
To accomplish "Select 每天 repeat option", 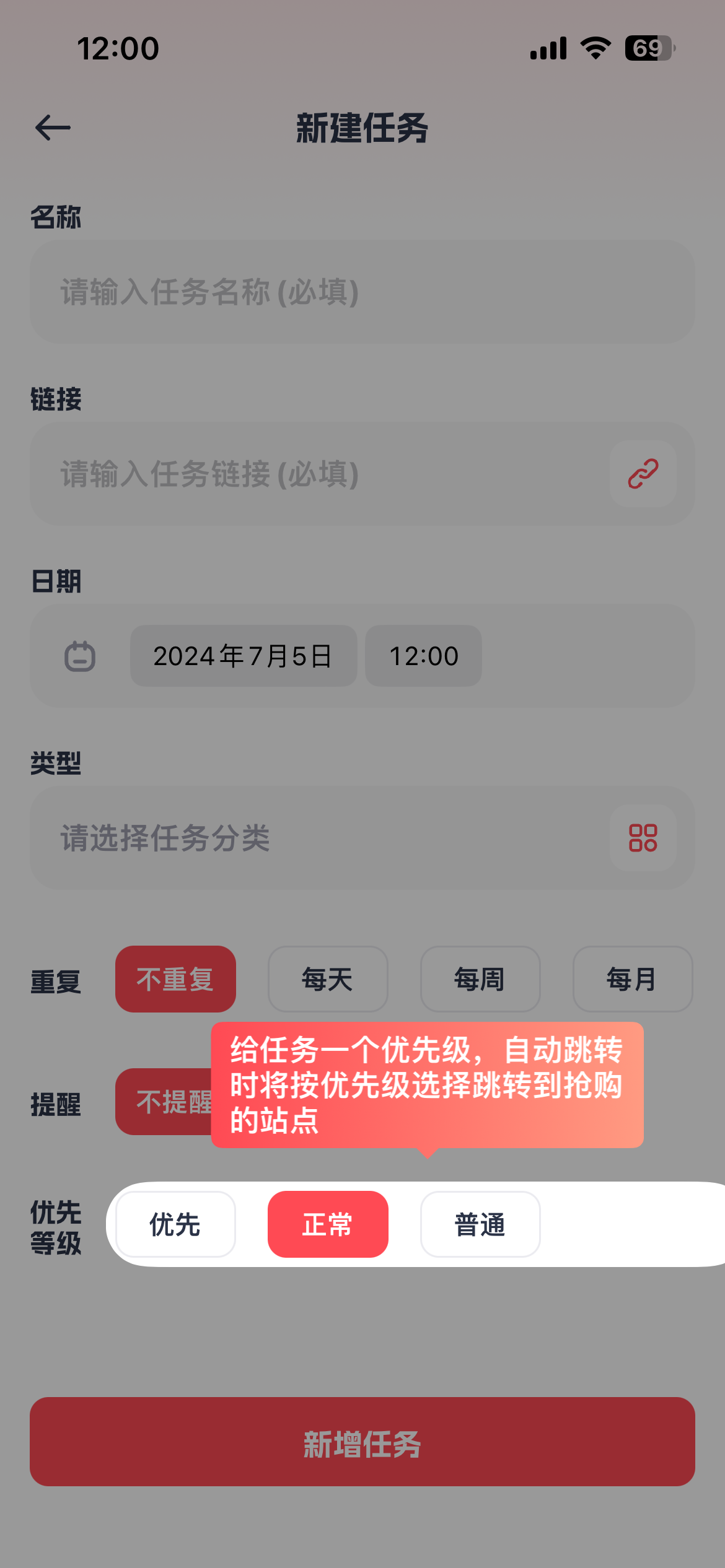I will [x=328, y=979].
